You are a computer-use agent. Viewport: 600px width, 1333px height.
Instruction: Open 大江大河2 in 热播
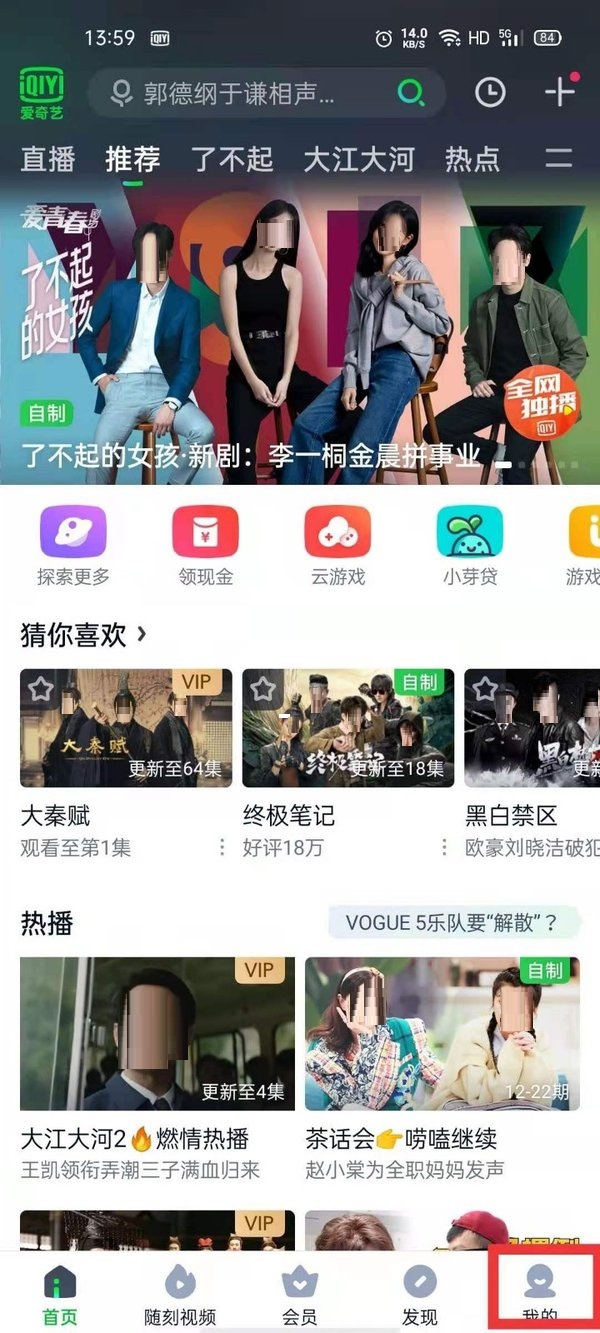click(157, 1033)
